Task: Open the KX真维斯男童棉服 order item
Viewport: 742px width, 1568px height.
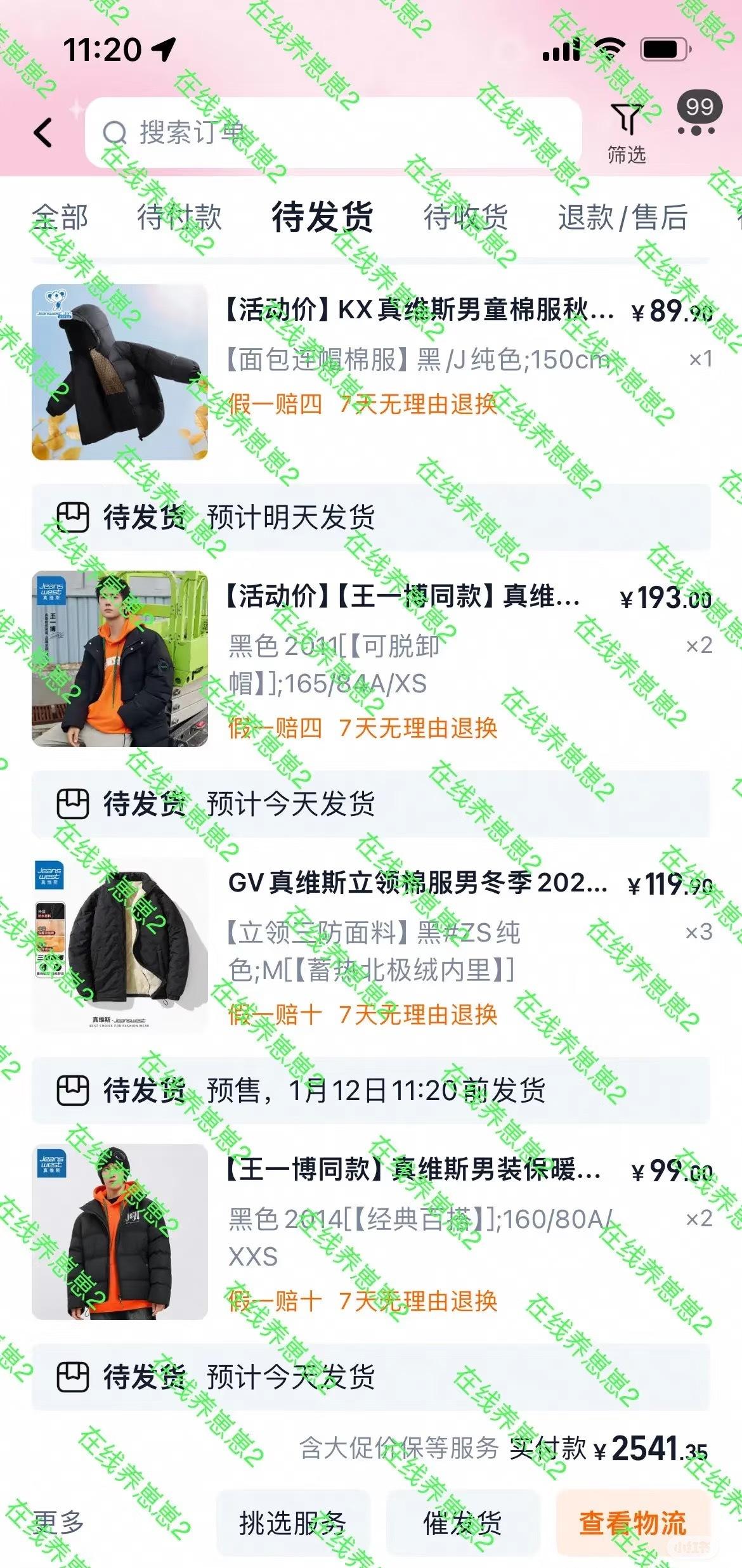Action: [371, 372]
